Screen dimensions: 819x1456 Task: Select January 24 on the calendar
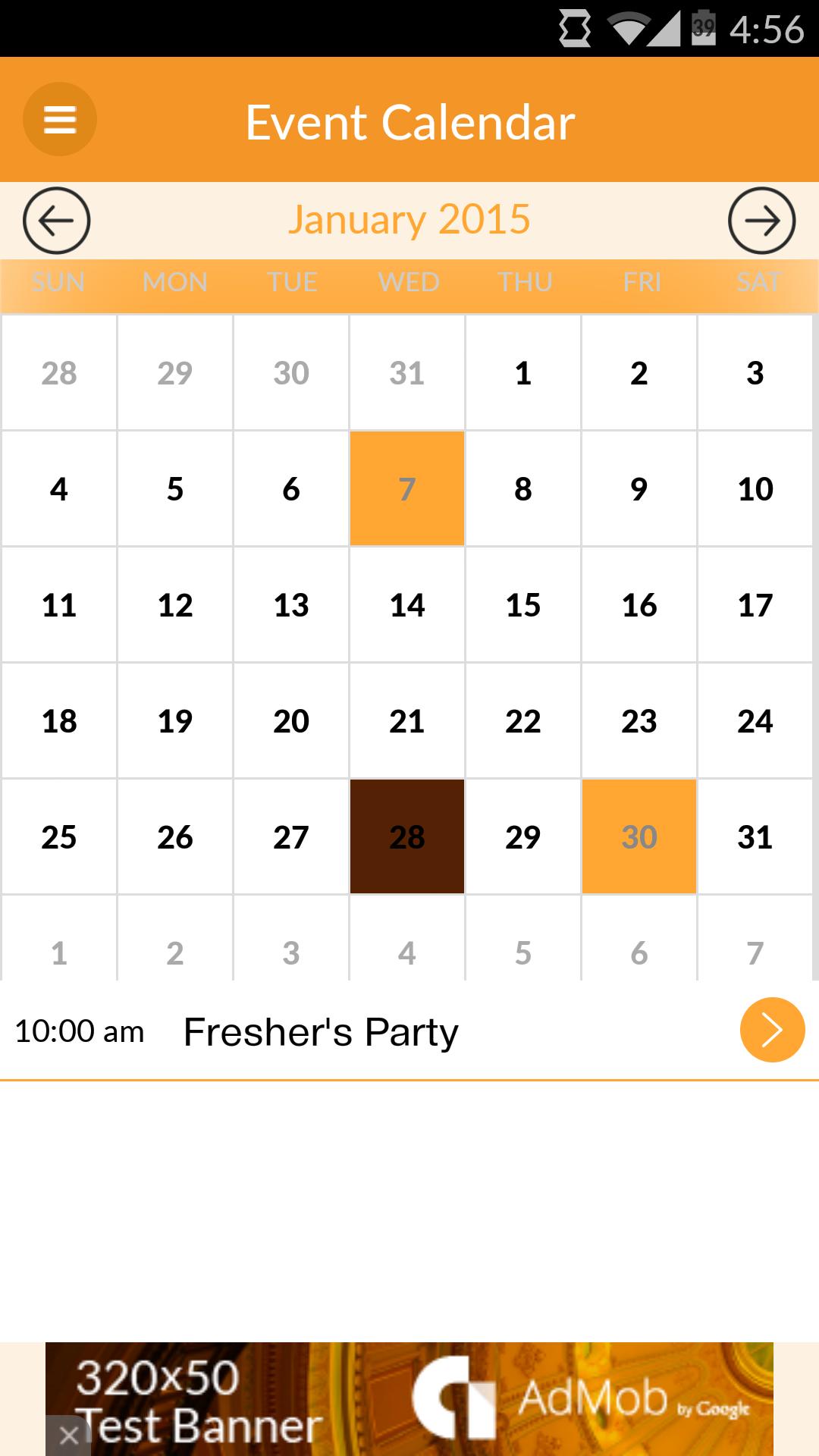(x=755, y=721)
